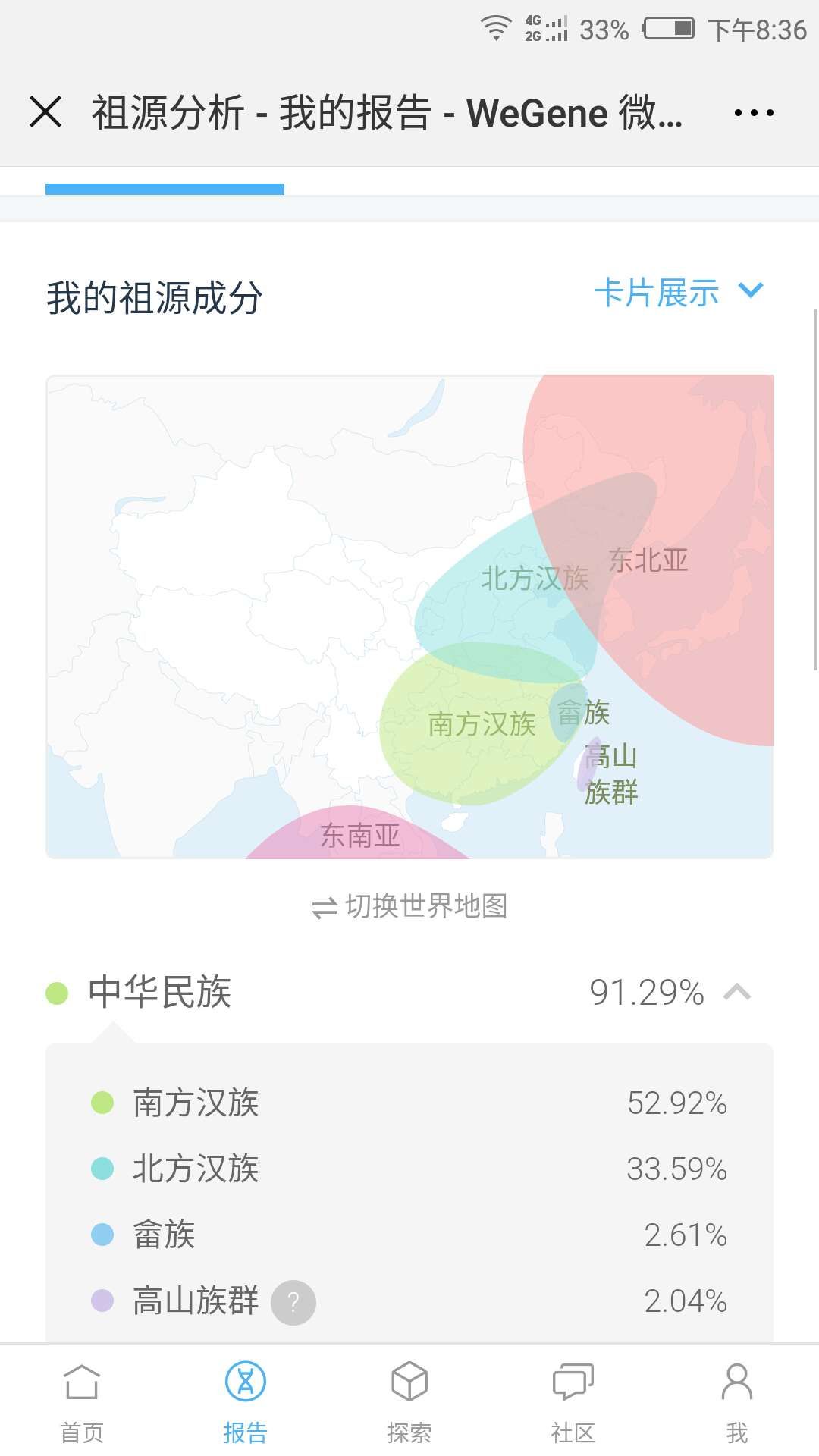Open the 卡片展示 display dropdown
819x1456 pixels.
678,293
